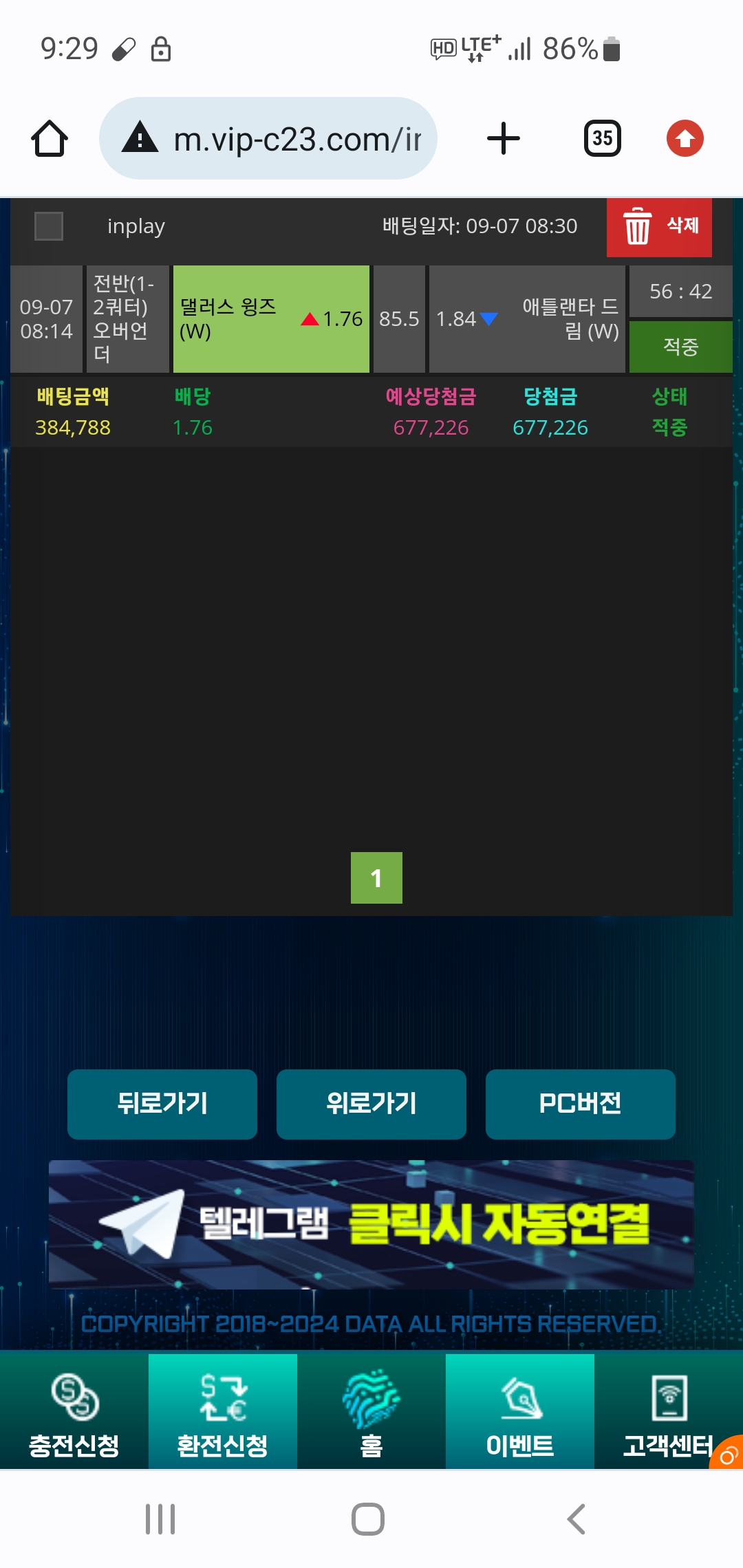Open a new browser tab
Image resolution: width=743 pixels, height=1568 pixels.
click(x=504, y=138)
